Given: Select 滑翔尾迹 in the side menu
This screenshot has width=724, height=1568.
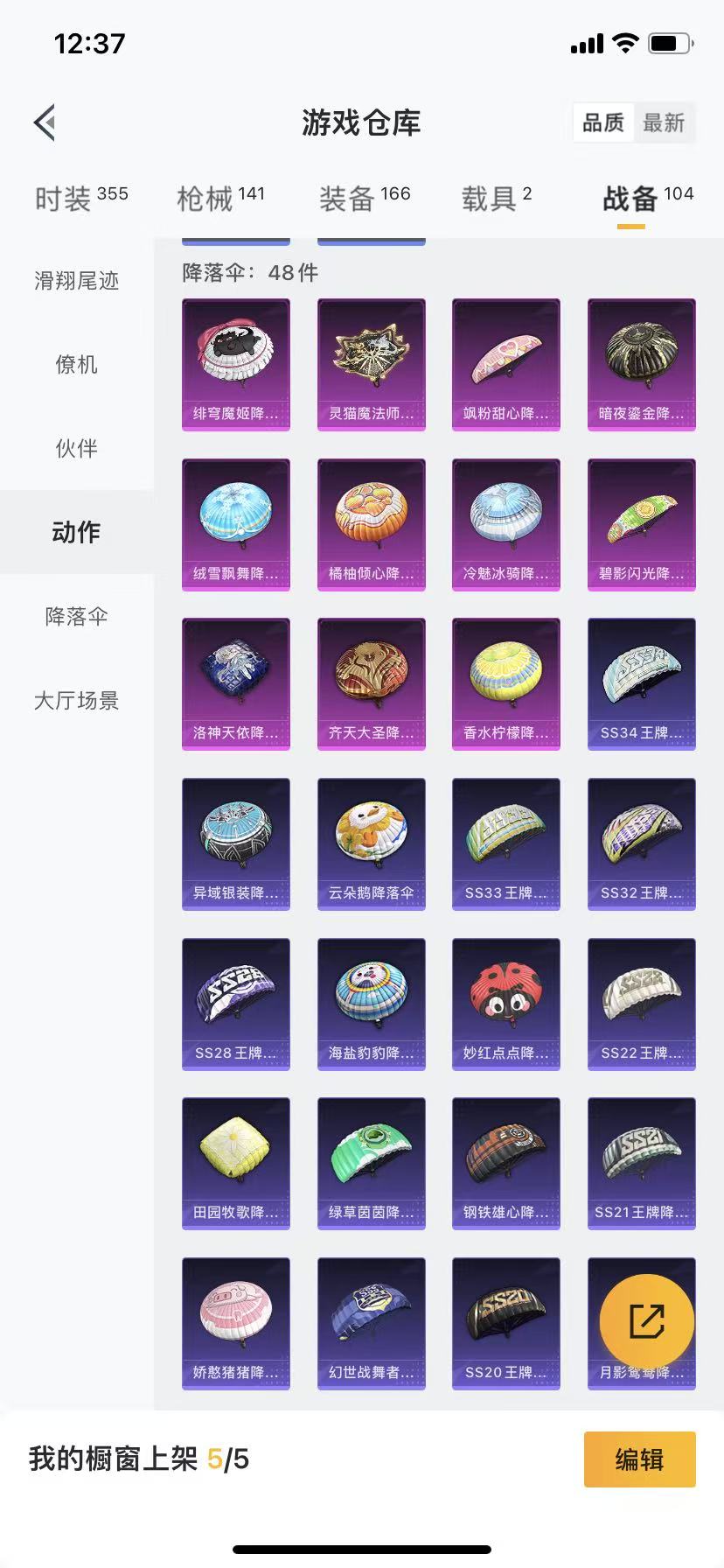Looking at the screenshot, I should click(x=76, y=281).
